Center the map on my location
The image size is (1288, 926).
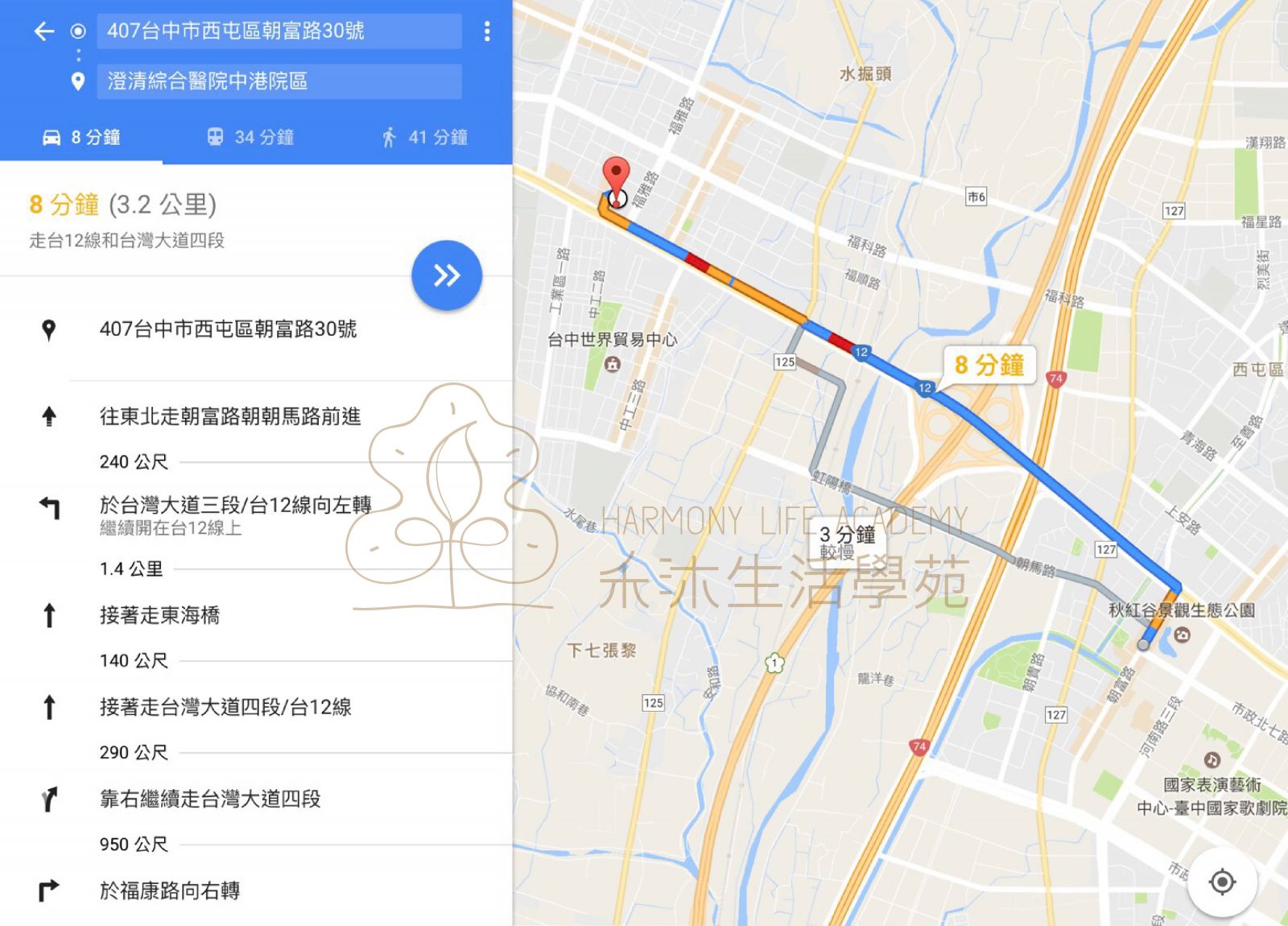(x=1222, y=882)
